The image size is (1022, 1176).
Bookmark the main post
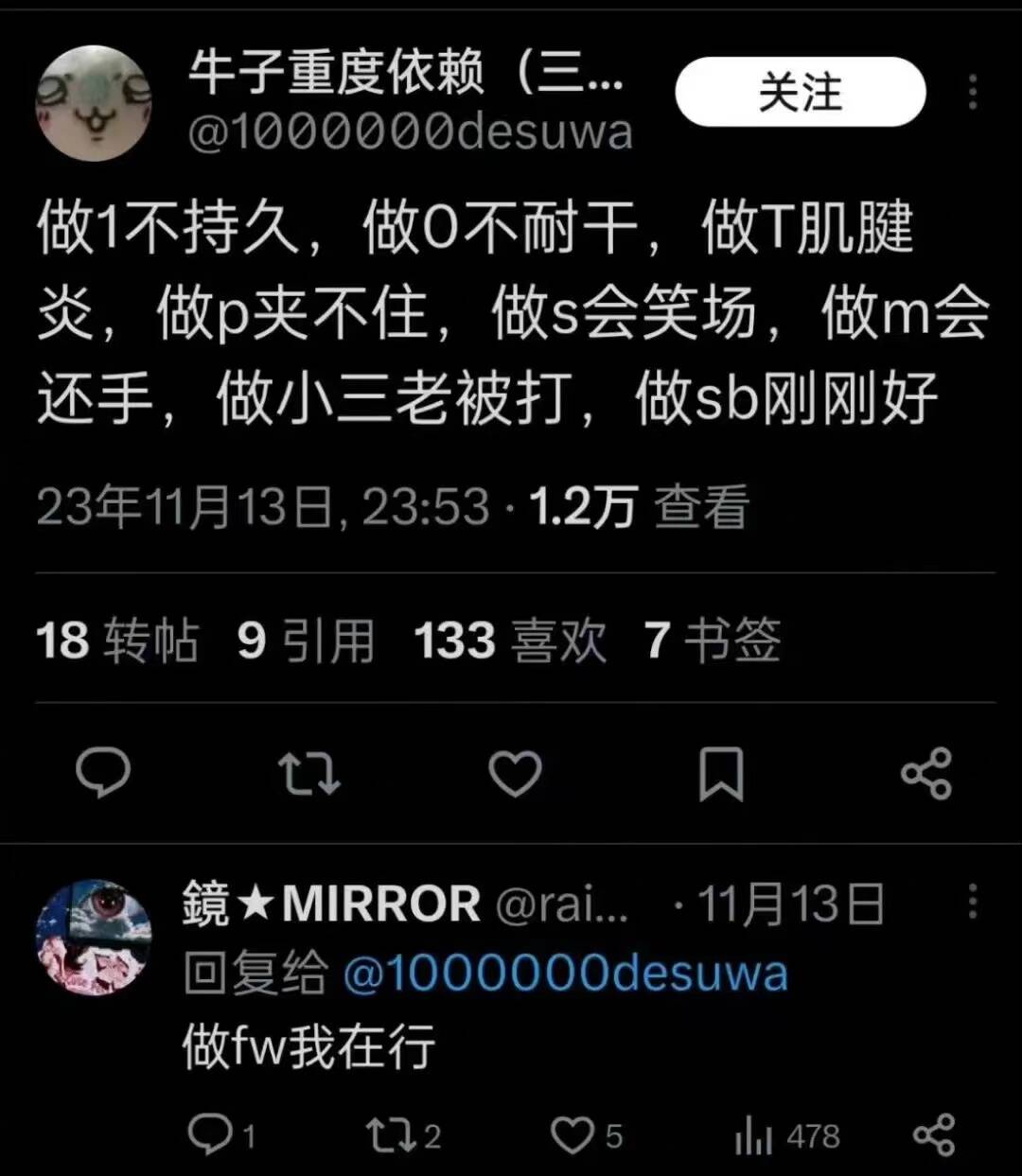[x=721, y=774]
